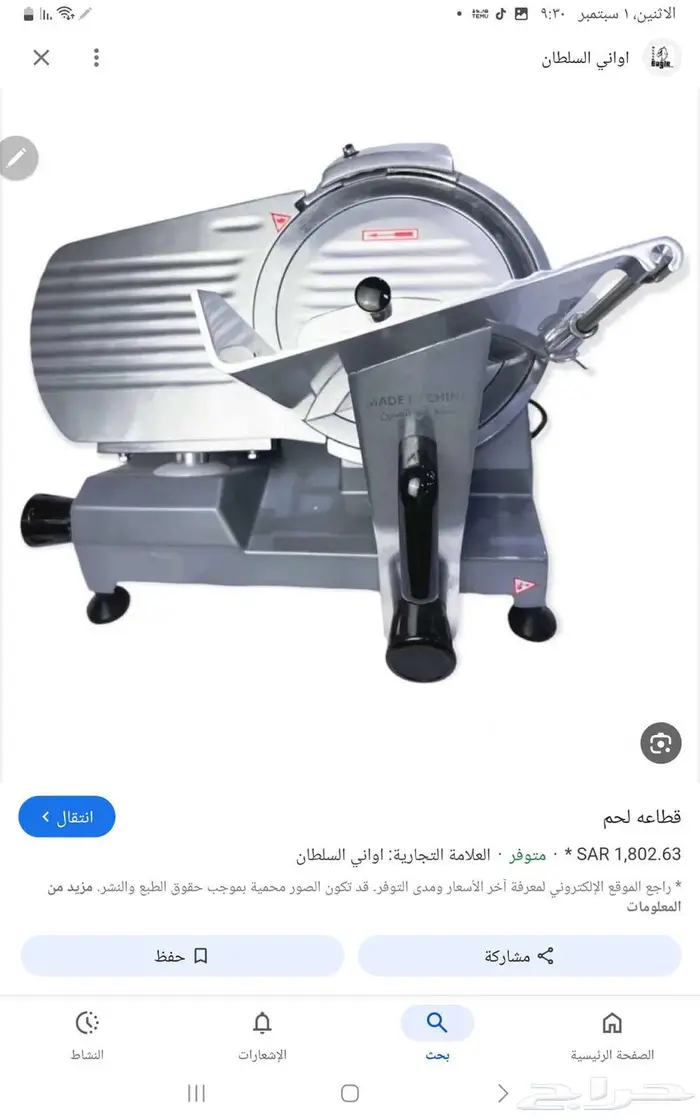The width and height of the screenshot is (700, 1120).
Task: Close the image preview with the X icon
Action: coord(41,57)
